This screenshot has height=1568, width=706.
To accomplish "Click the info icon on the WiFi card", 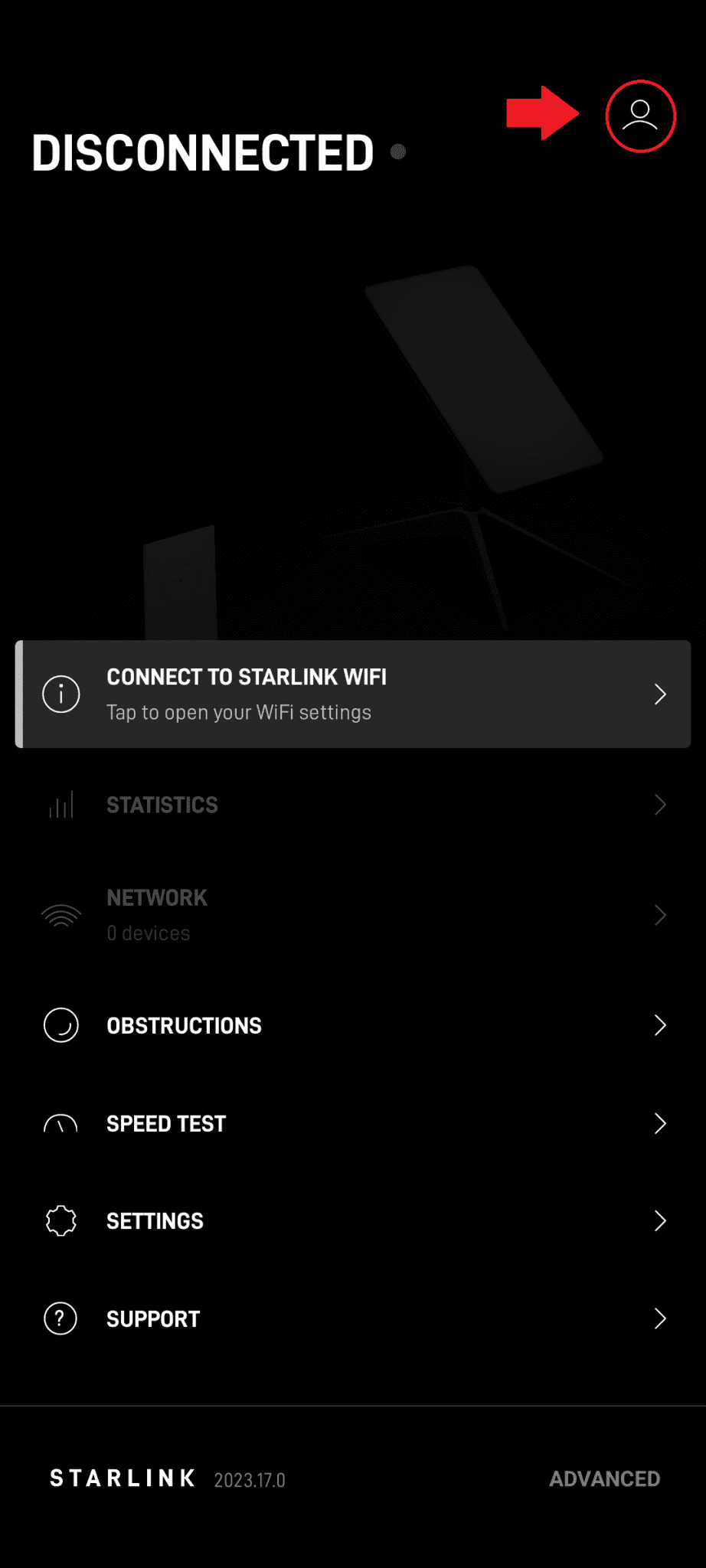I will (61, 694).
